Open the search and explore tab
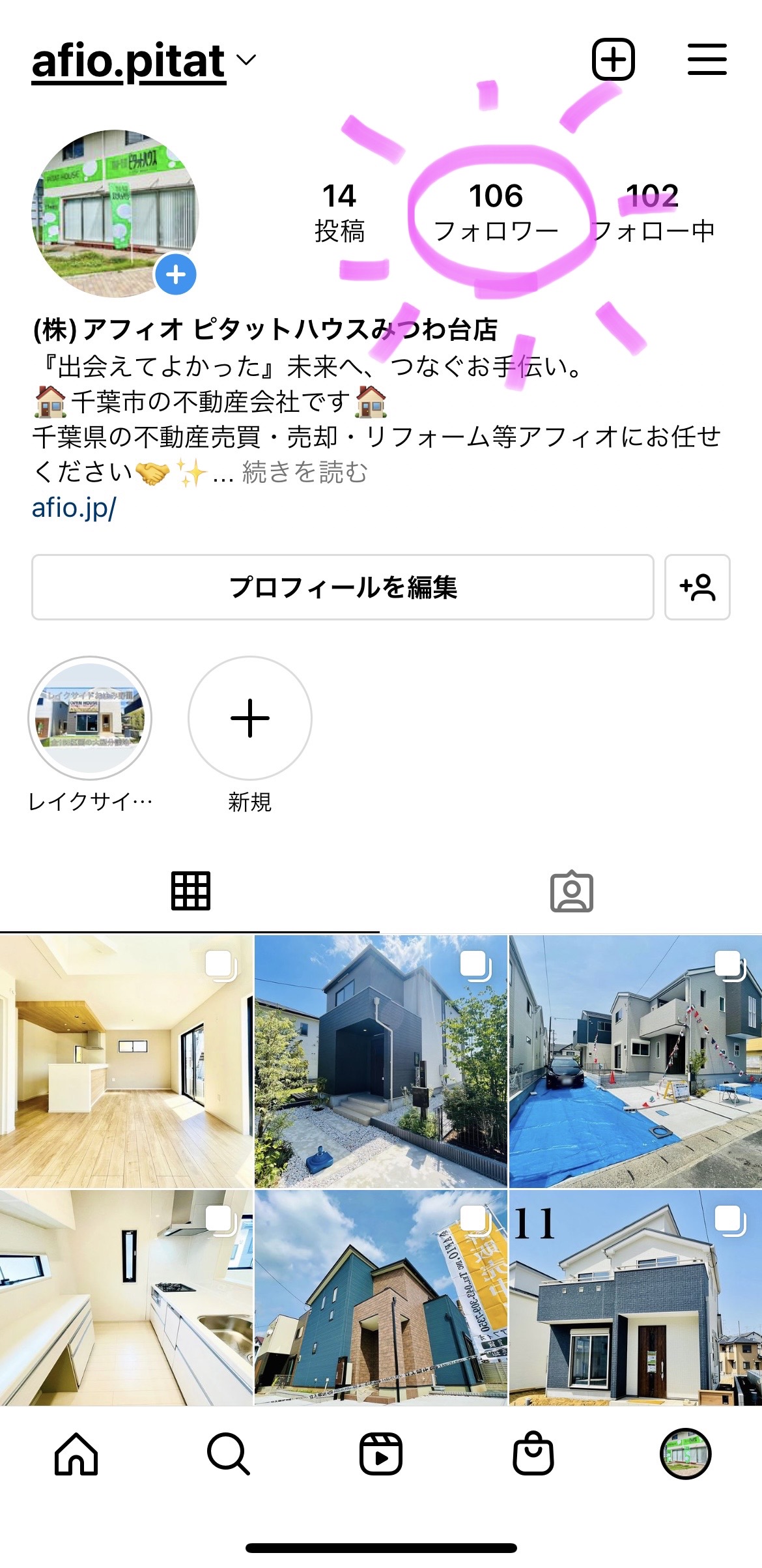 pos(228,1455)
